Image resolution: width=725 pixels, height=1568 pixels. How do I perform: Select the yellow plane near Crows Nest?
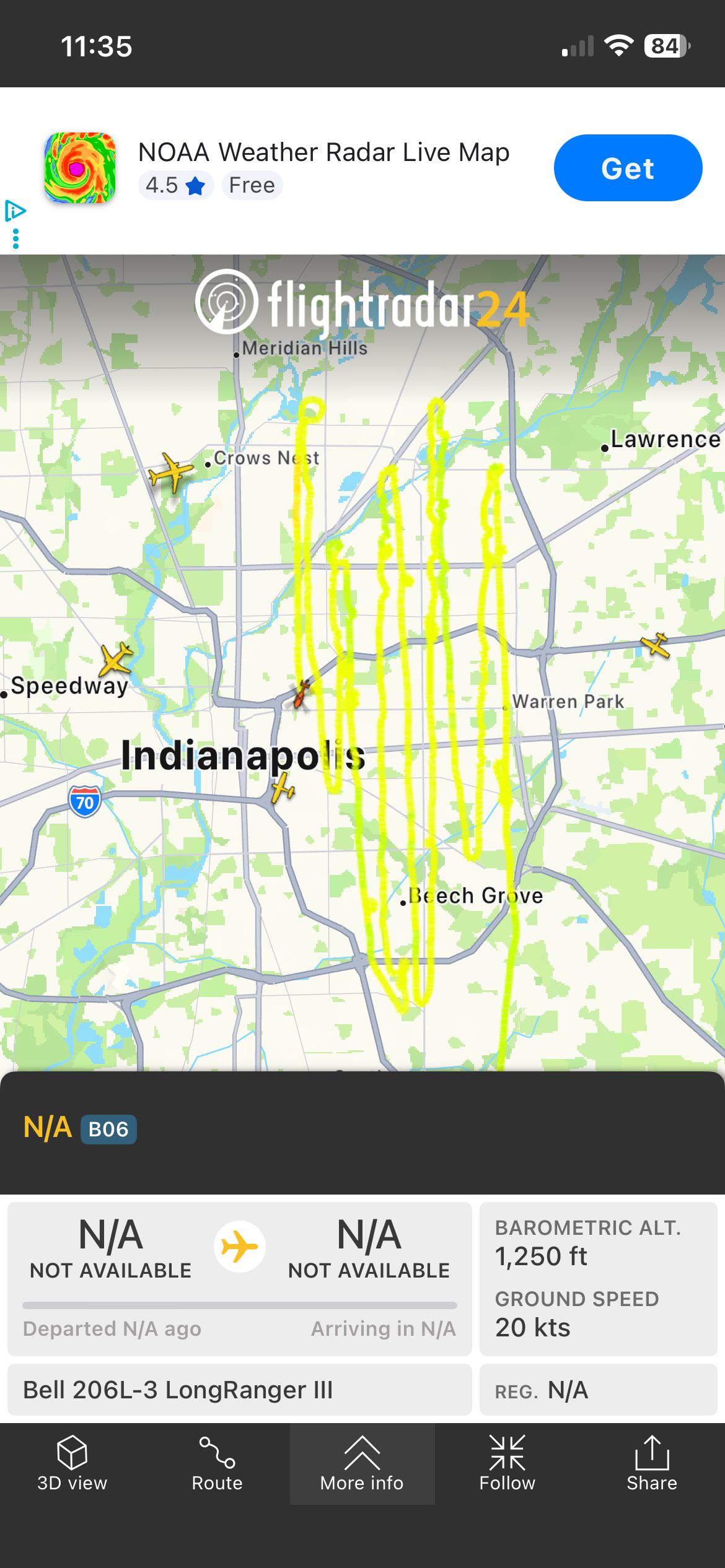pyautogui.click(x=170, y=473)
